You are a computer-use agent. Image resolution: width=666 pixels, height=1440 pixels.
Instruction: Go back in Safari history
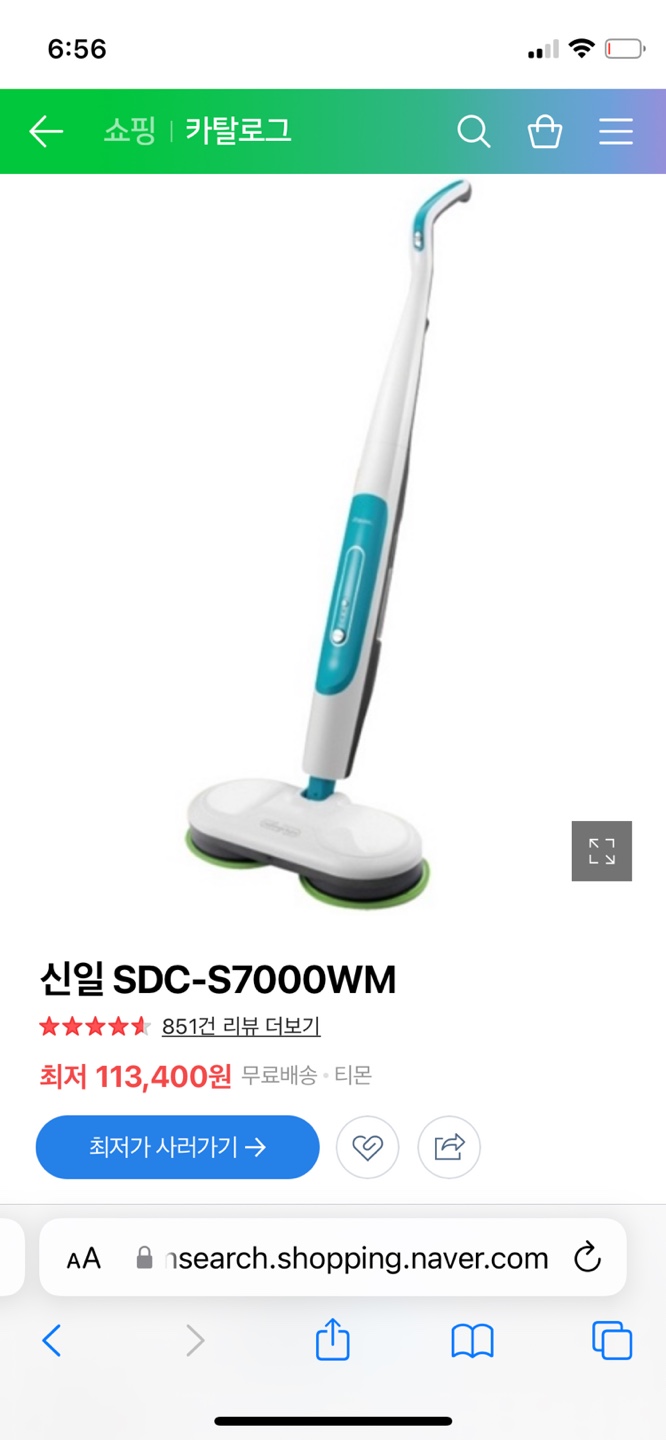[52, 1340]
